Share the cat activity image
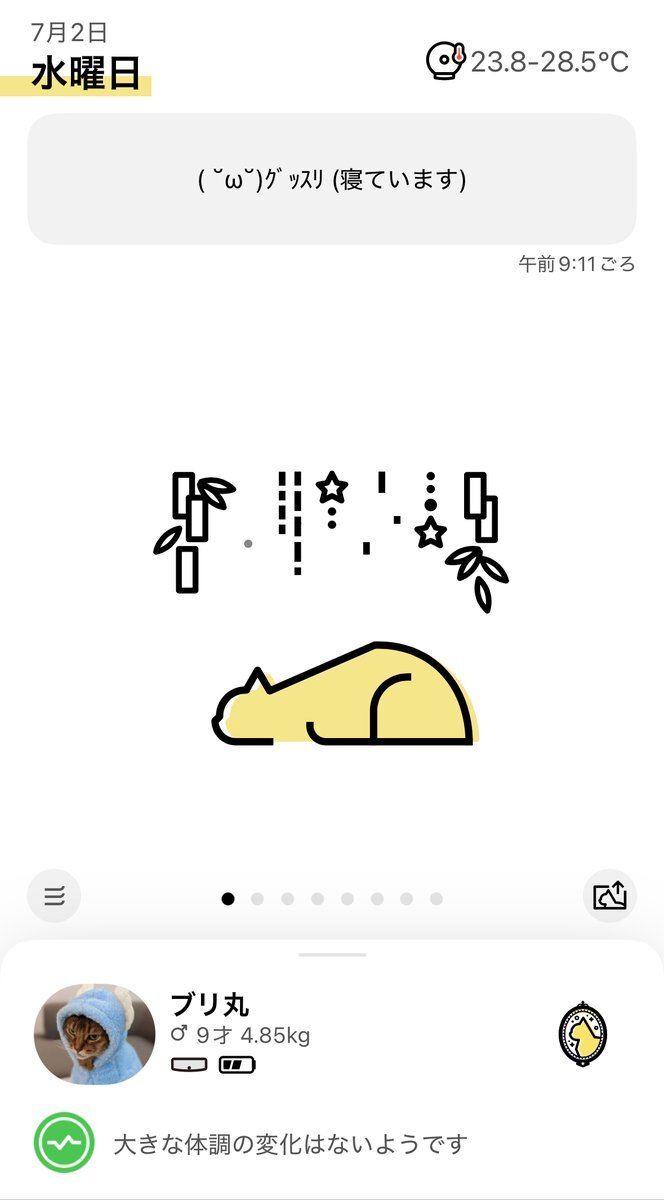Image resolution: width=664 pixels, height=1200 pixels. (610, 895)
